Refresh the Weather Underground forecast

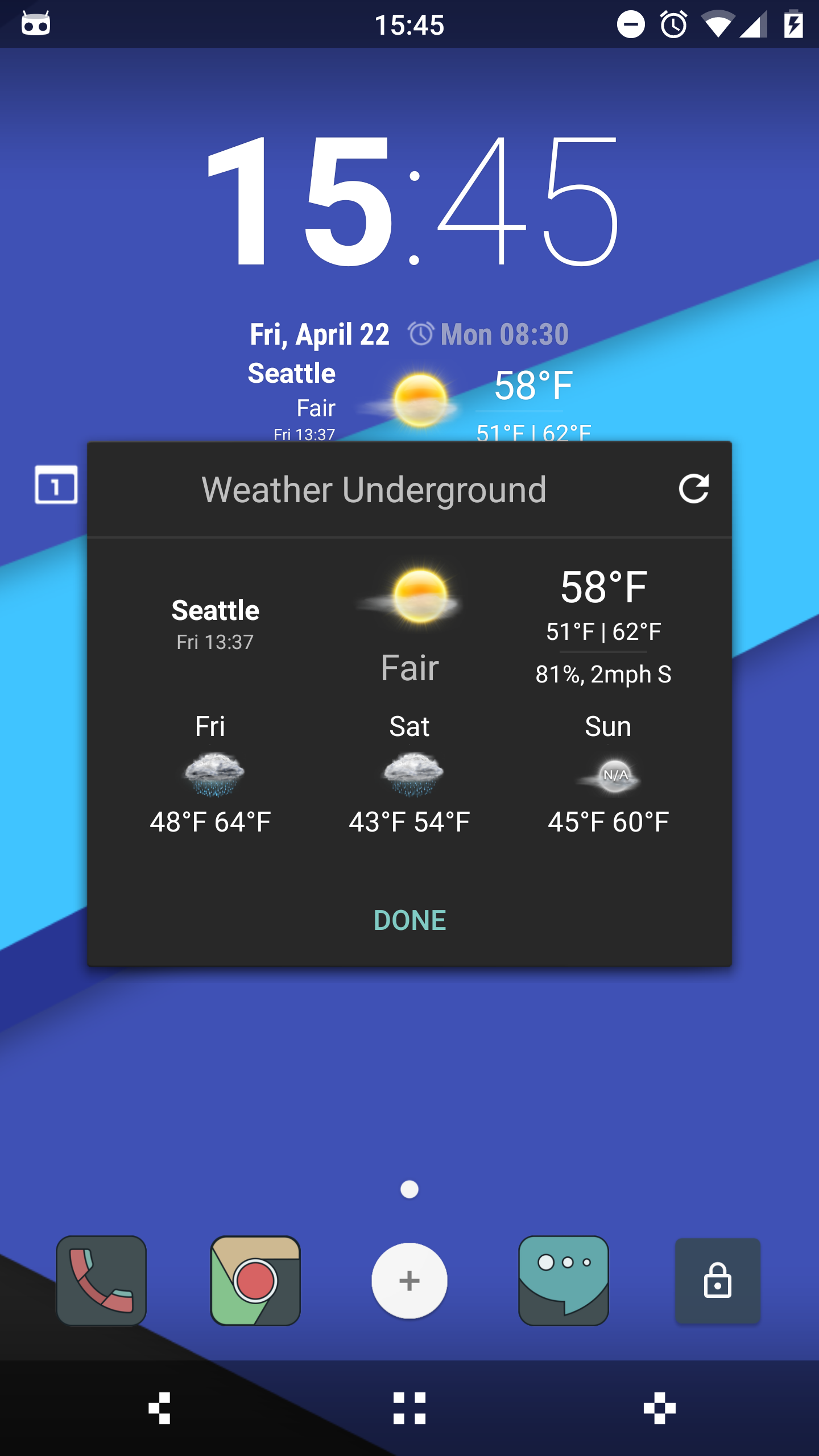[x=693, y=489]
